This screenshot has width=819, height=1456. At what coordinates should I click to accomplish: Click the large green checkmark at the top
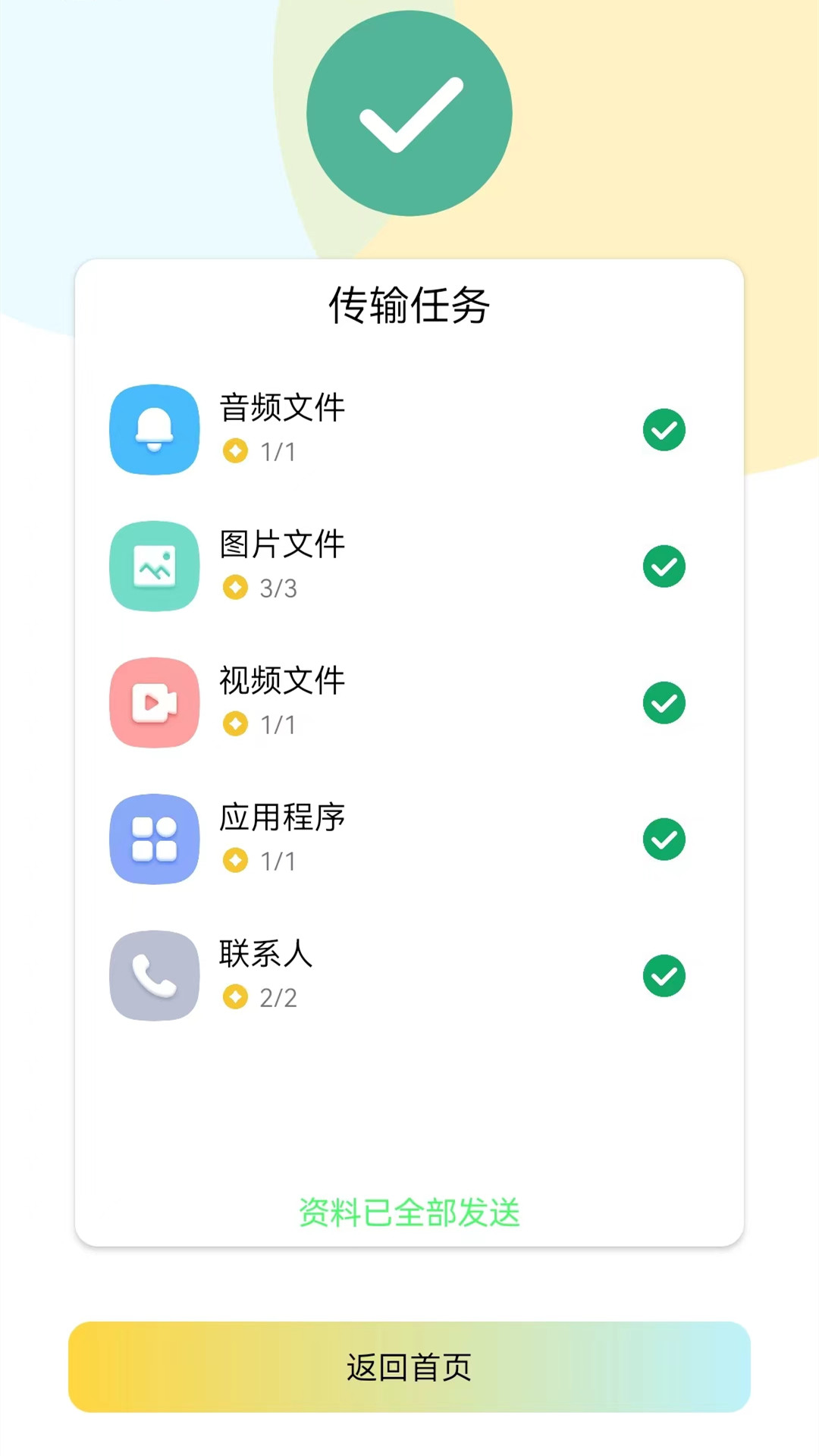coord(409,114)
